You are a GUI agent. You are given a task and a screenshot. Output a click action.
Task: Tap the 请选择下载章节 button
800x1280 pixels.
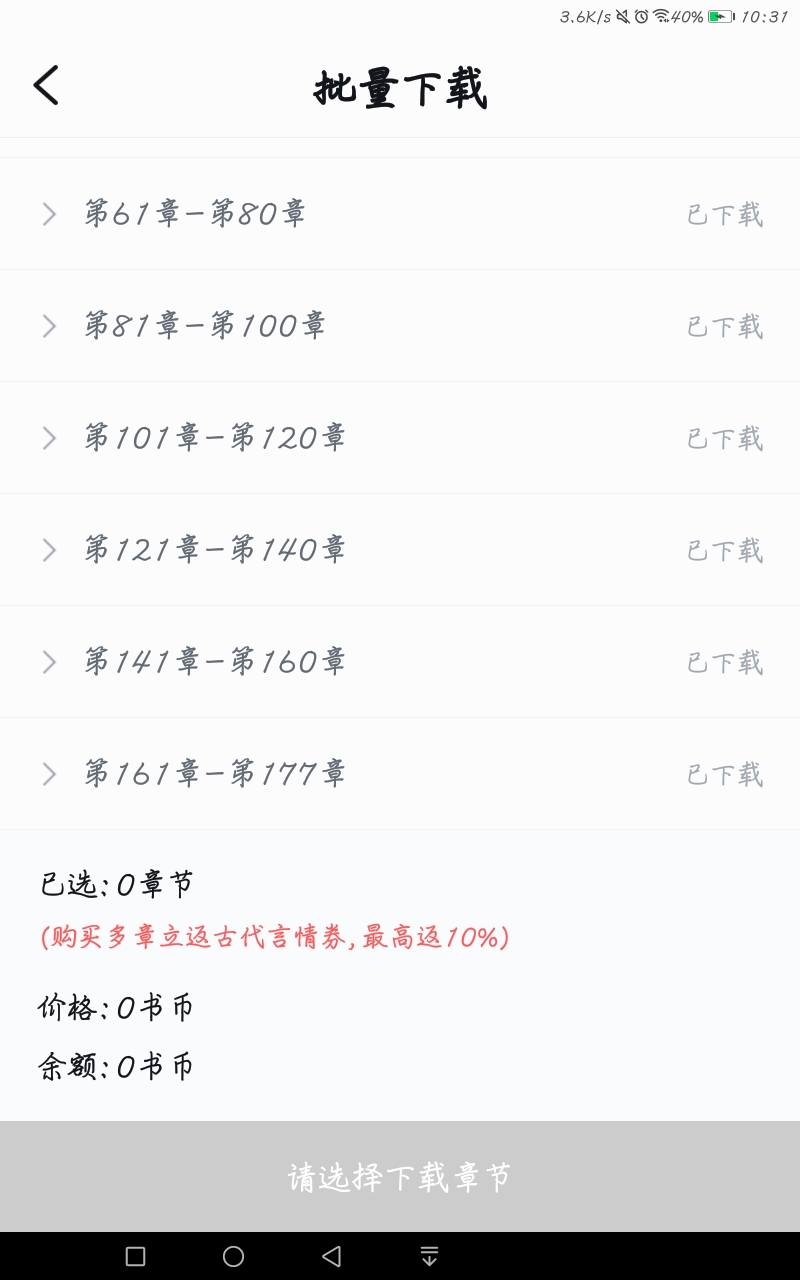(400, 1177)
